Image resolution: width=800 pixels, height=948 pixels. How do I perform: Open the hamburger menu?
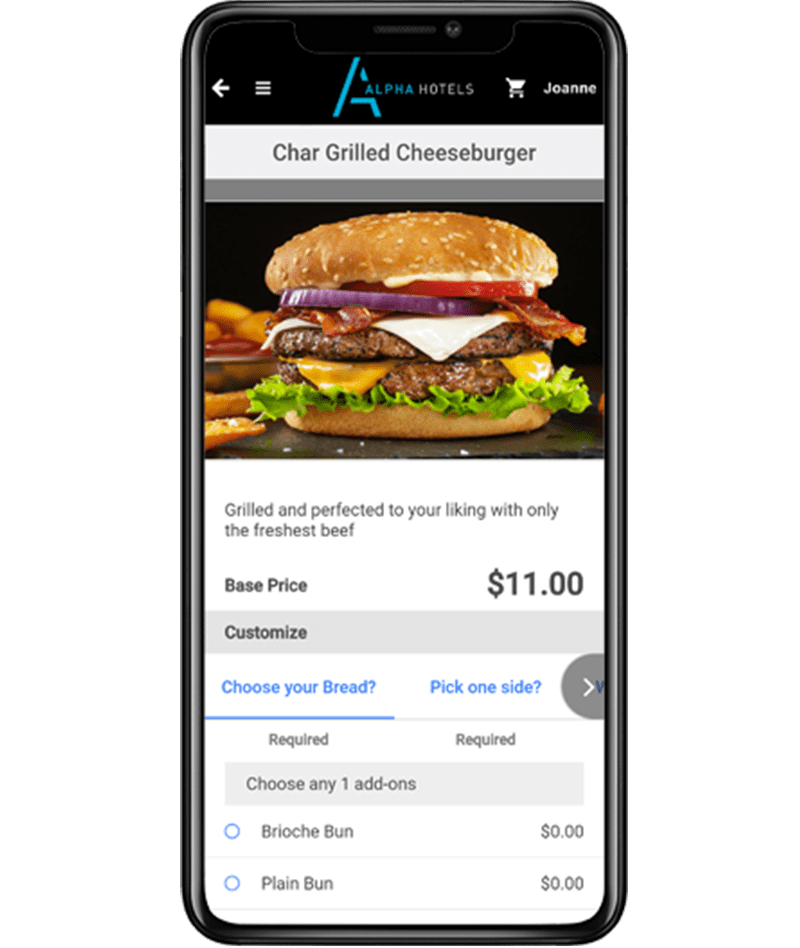pyautogui.click(x=263, y=88)
